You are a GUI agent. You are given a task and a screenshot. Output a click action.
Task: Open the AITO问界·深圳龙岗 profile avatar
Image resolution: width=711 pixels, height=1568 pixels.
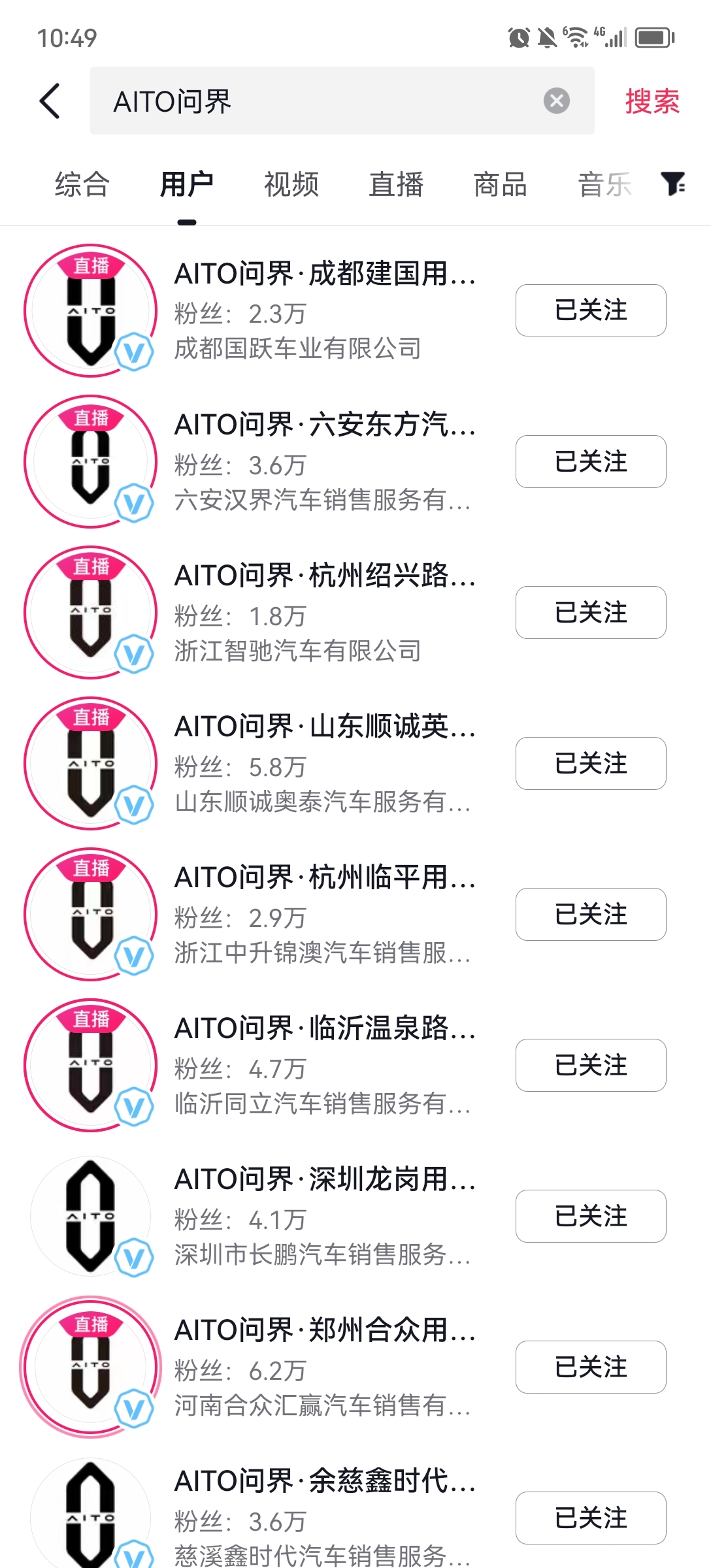pos(91,1215)
